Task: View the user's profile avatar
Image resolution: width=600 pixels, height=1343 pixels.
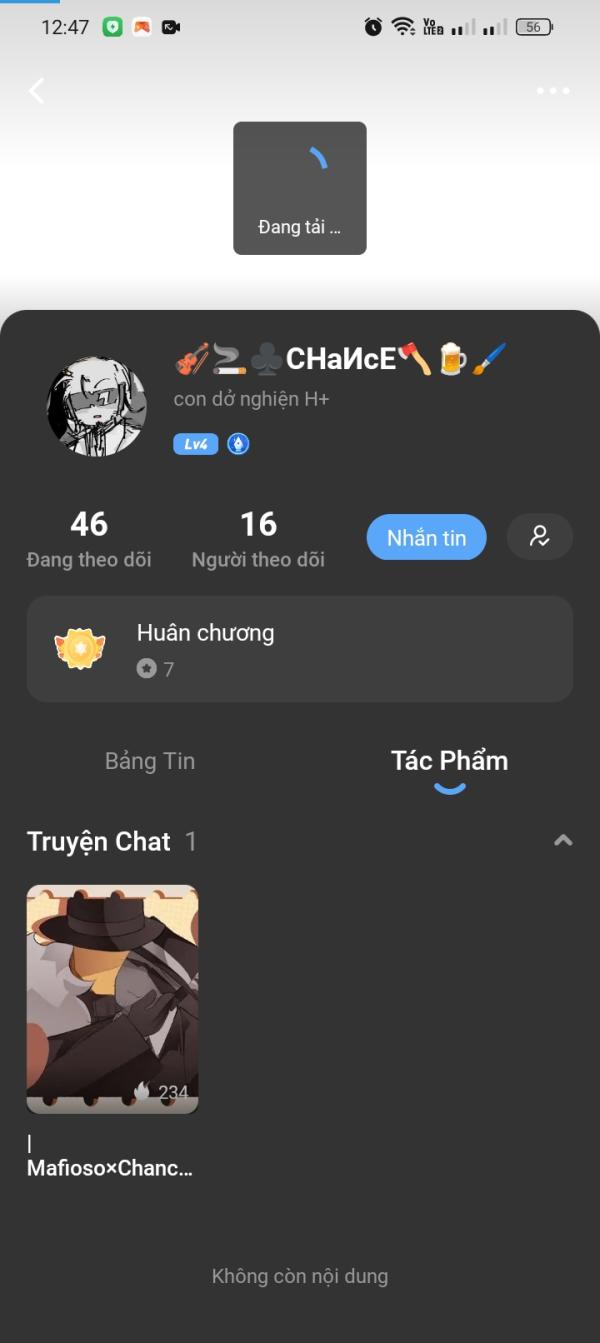Action: (x=97, y=407)
